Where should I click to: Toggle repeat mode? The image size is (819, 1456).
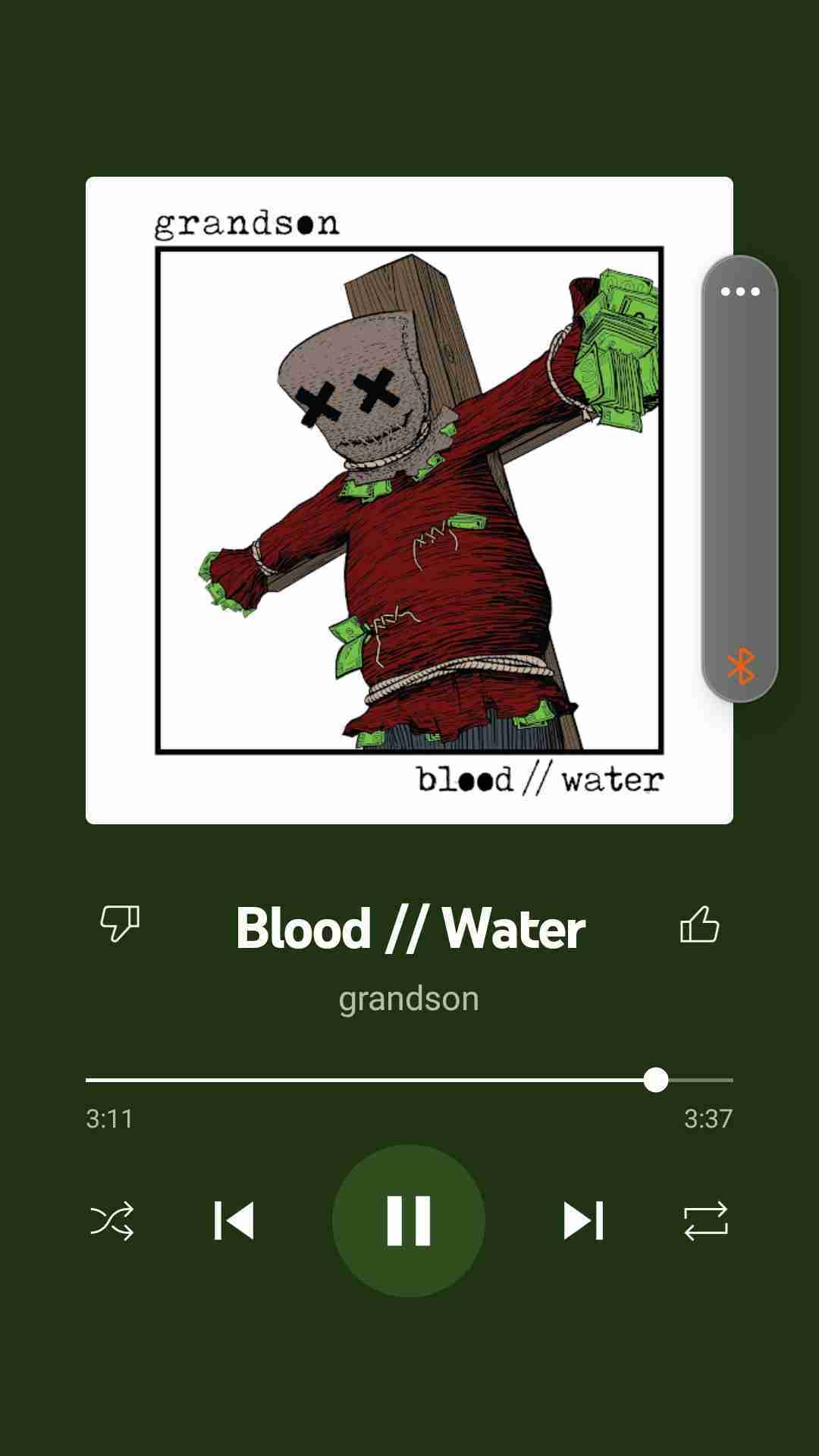click(705, 1220)
